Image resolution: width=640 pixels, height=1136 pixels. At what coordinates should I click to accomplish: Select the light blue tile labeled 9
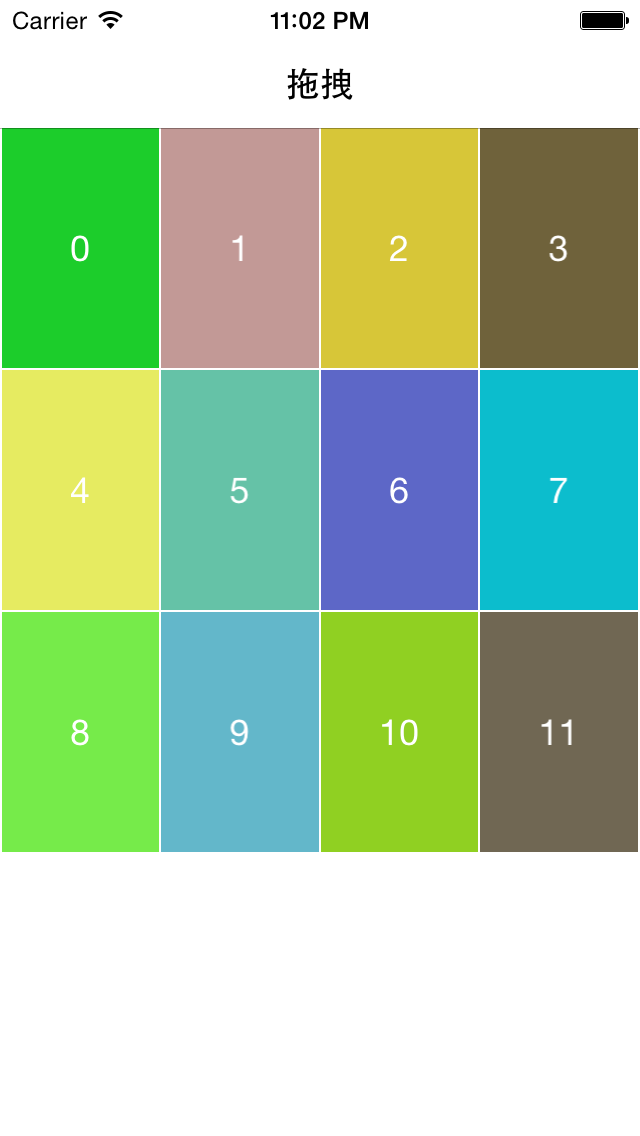[239, 732]
